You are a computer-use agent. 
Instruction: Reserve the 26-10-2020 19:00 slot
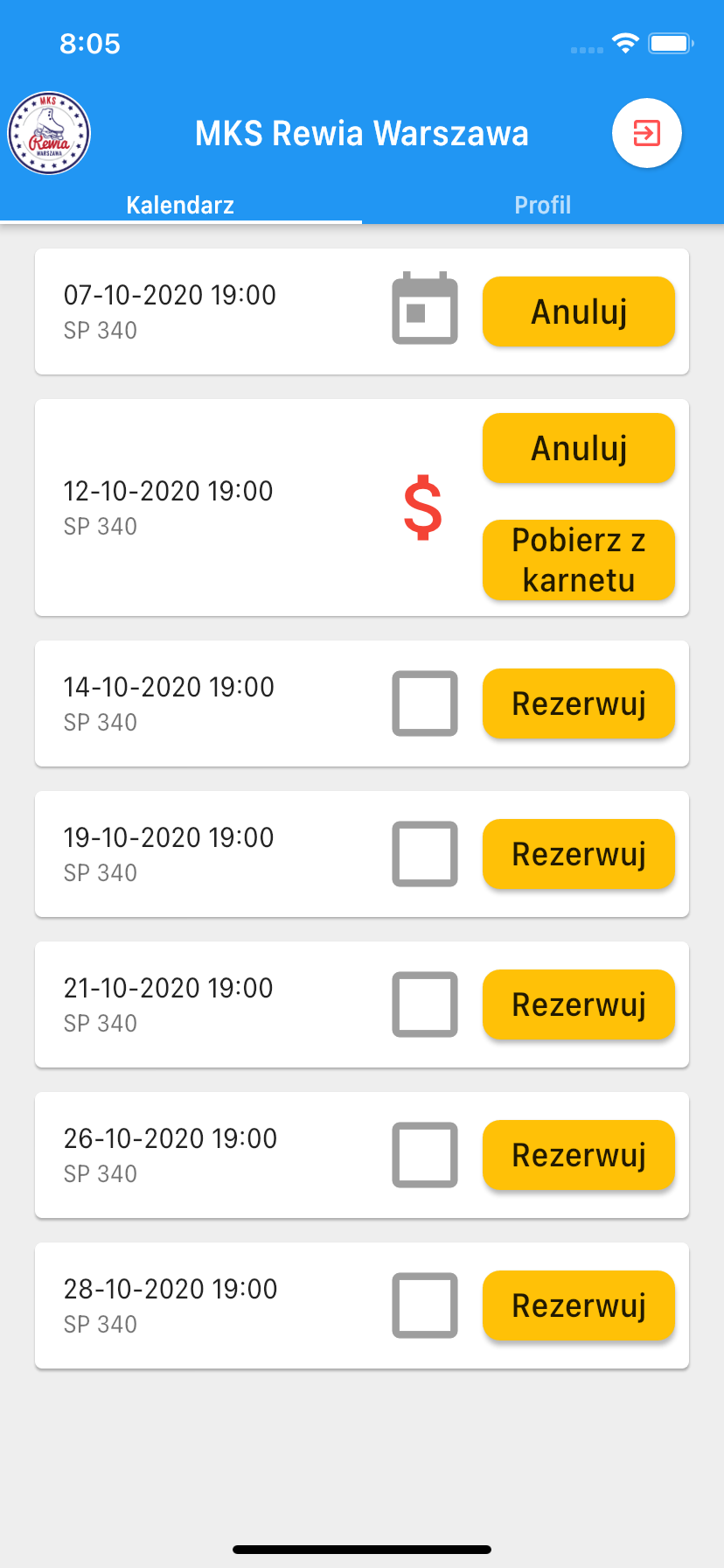coord(579,1155)
